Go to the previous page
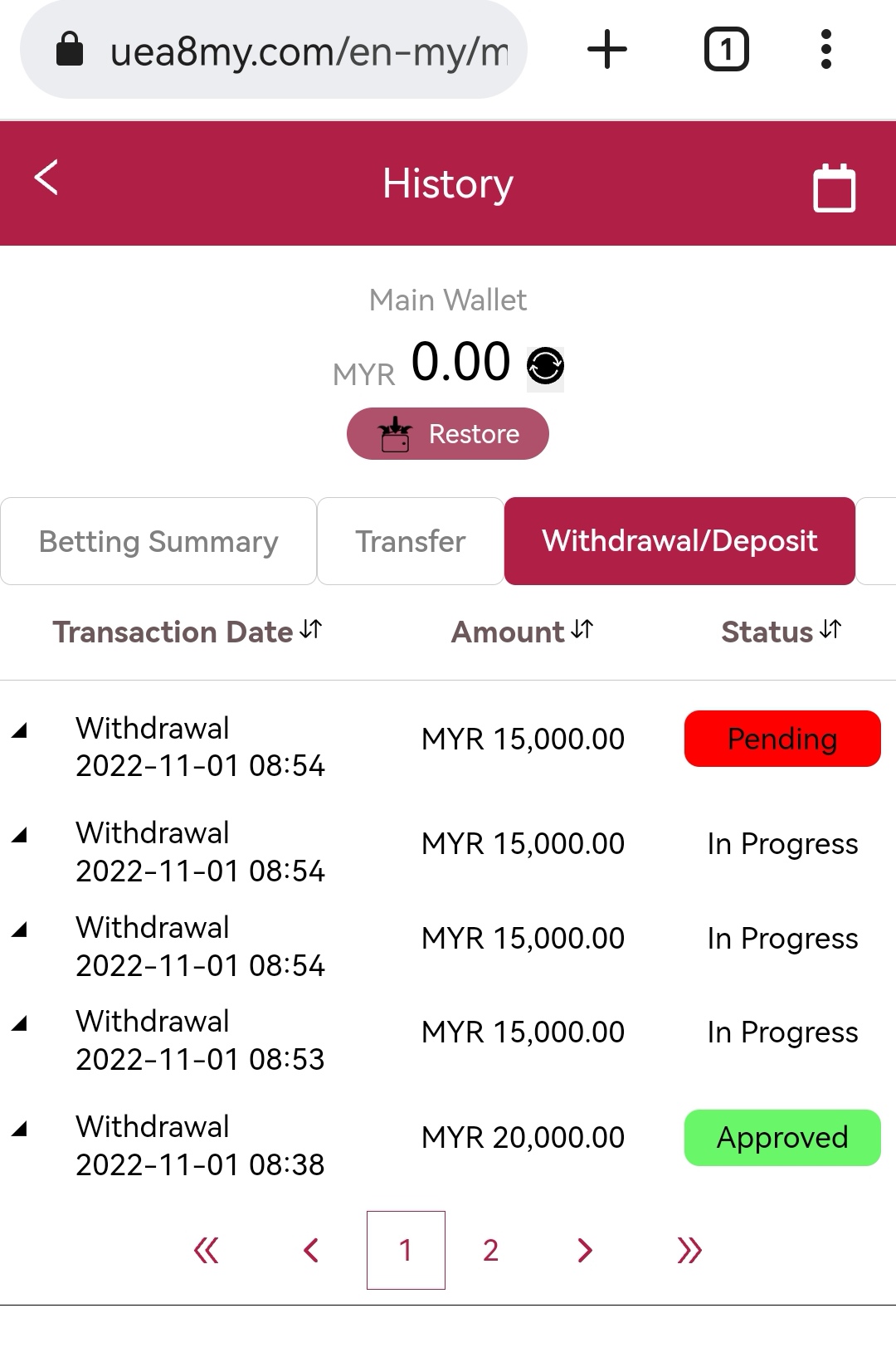Screen dimensions: 896x1352 tap(311, 1250)
